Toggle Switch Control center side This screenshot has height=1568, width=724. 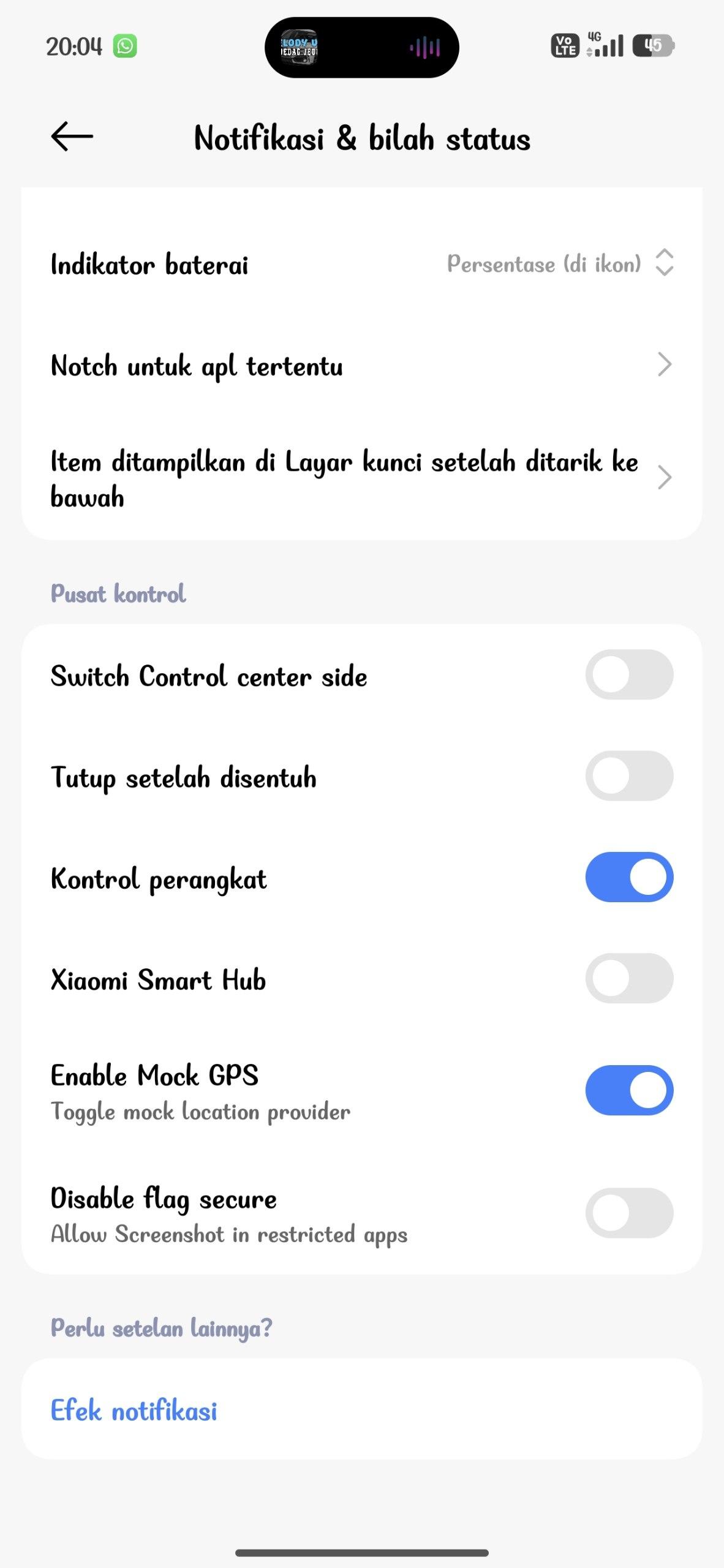point(628,675)
